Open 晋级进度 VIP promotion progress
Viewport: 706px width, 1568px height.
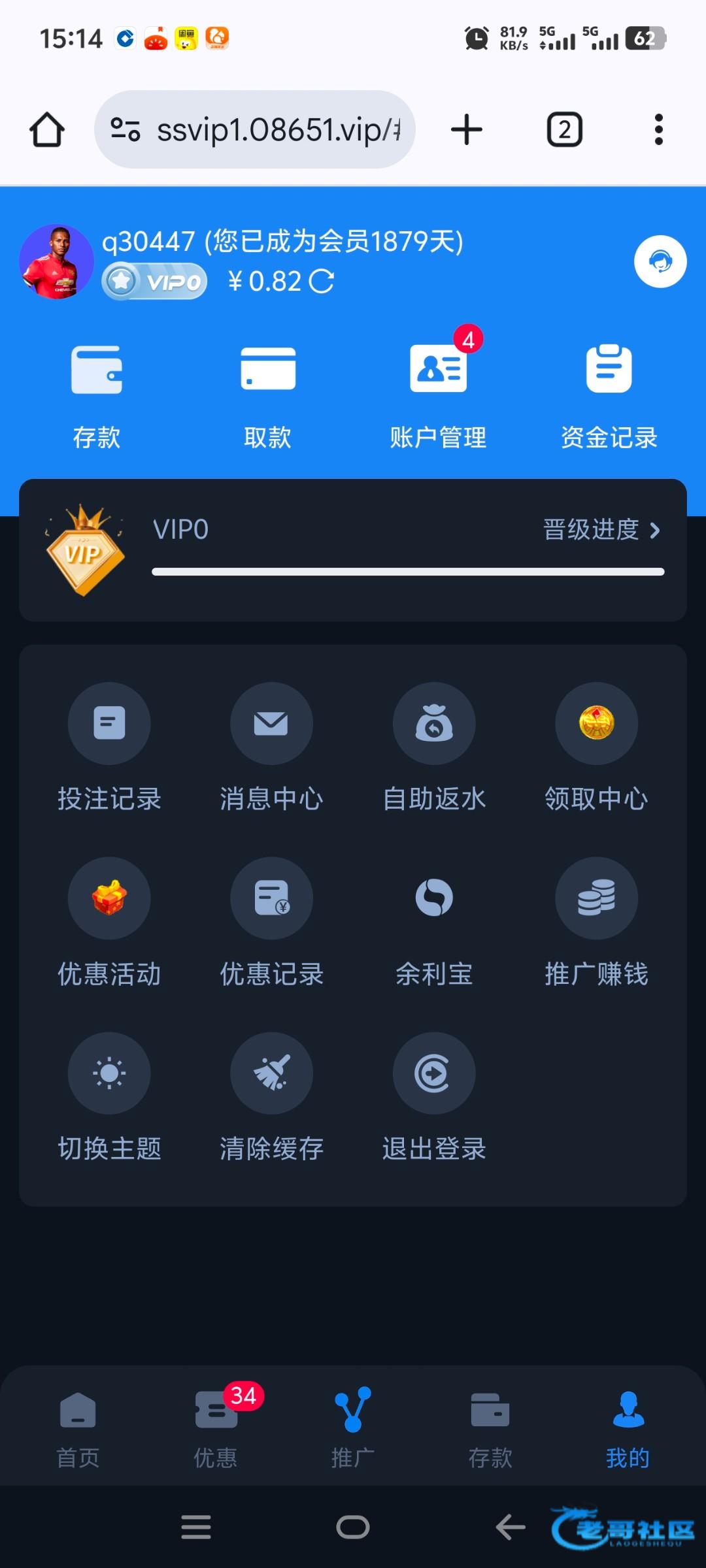[601, 529]
